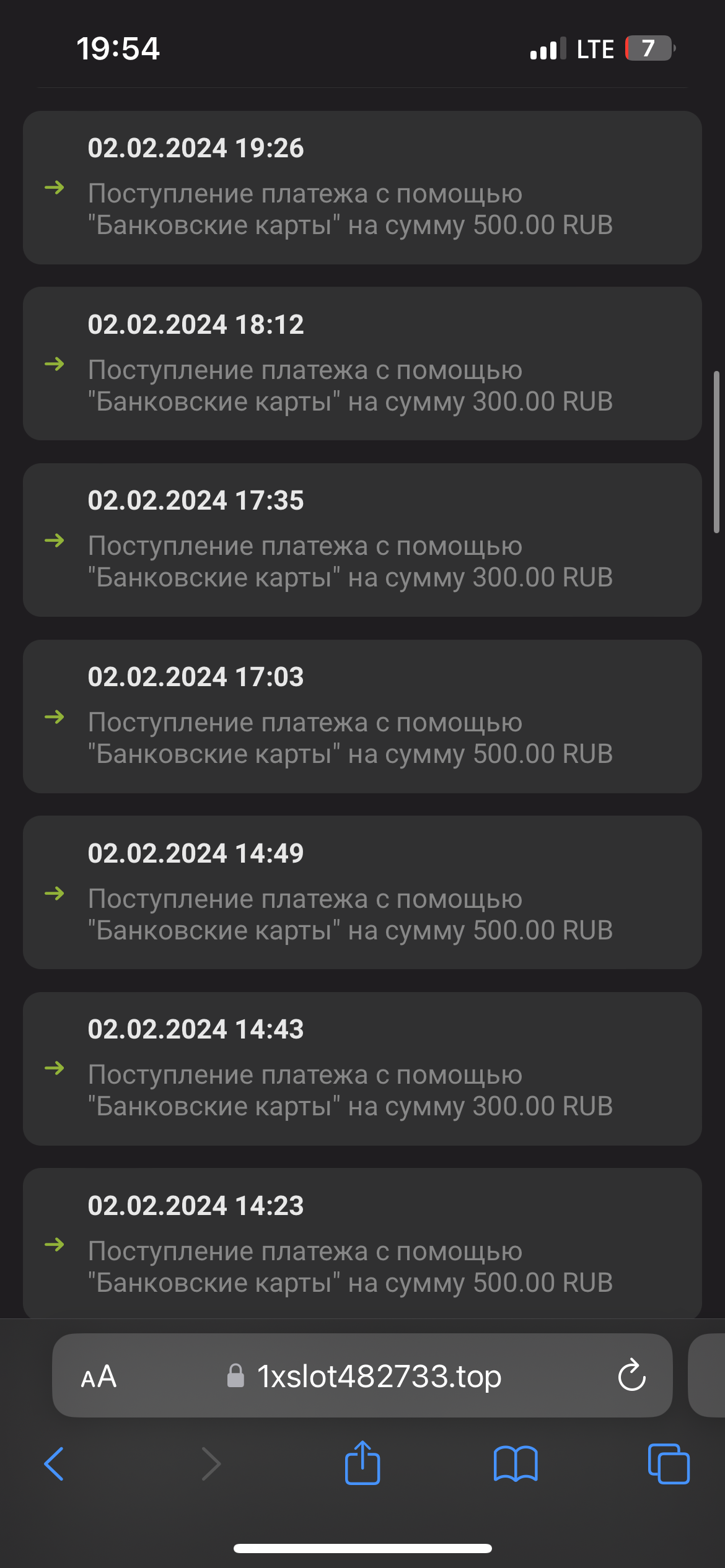Open the AA reader options menu
Viewport: 725px width, 1568px height.
(x=99, y=1376)
